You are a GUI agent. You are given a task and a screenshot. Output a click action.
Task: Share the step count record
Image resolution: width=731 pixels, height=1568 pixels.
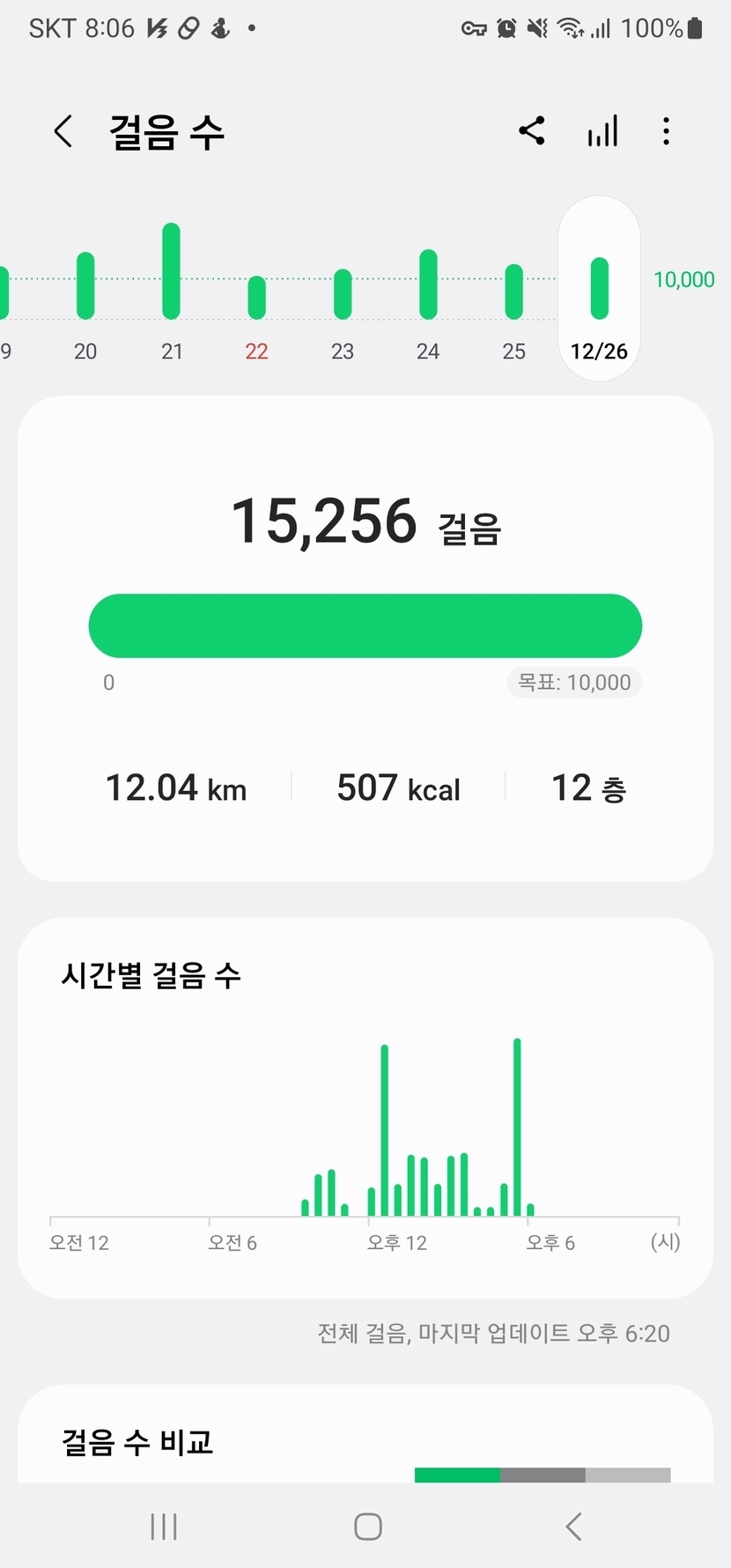[x=532, y=131]
